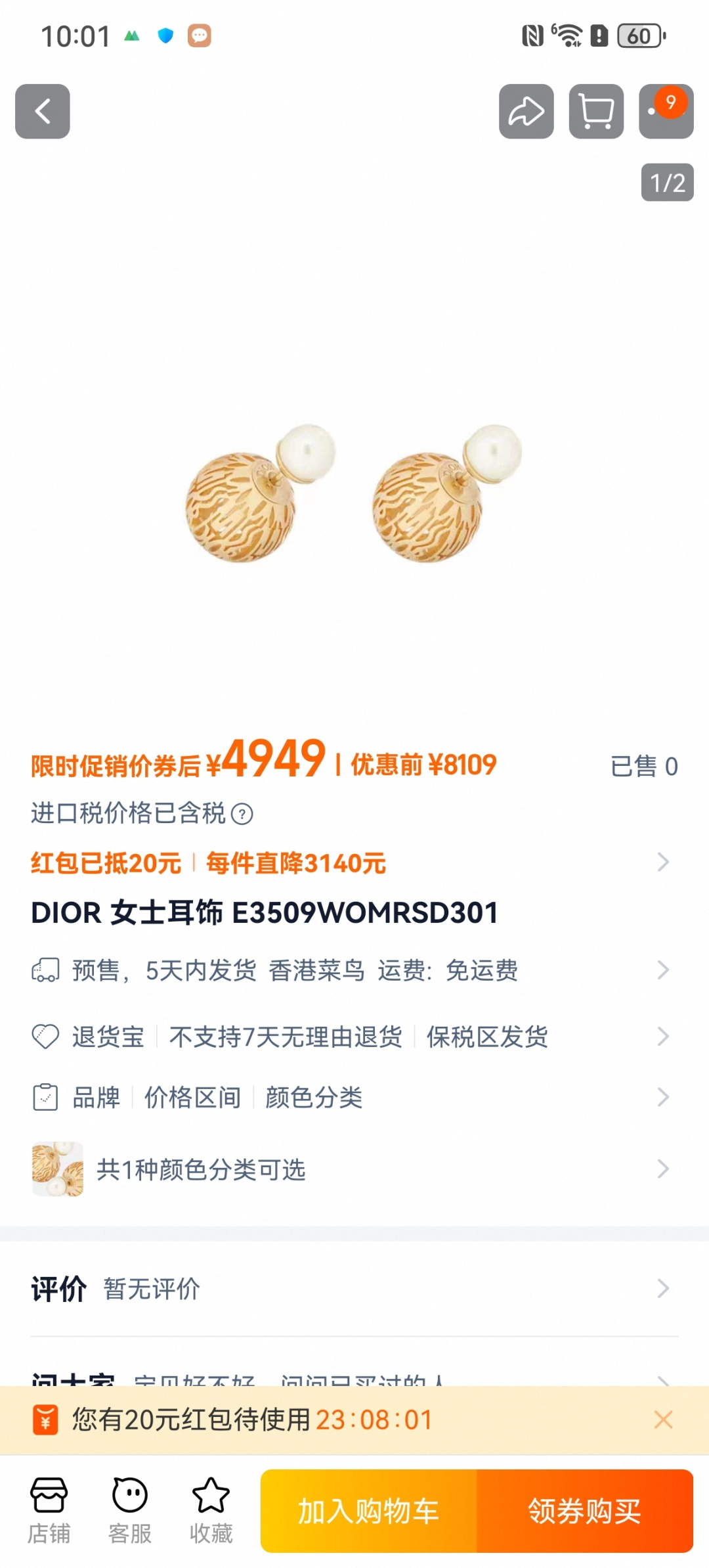Open the more menu with 9 badge
This screenshot has width=709, height=1568.
(x=666, y=111)
